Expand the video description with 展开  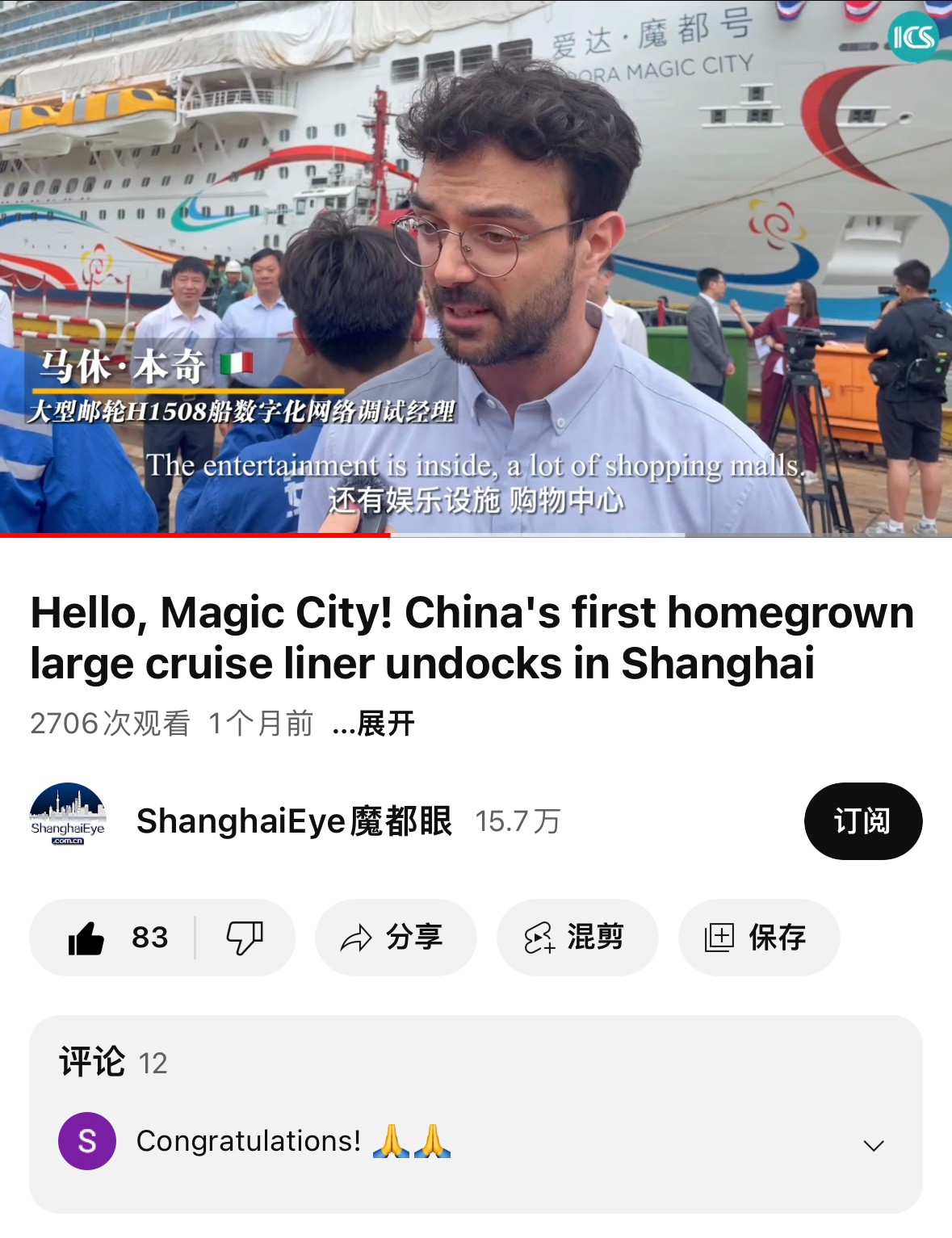374,724
